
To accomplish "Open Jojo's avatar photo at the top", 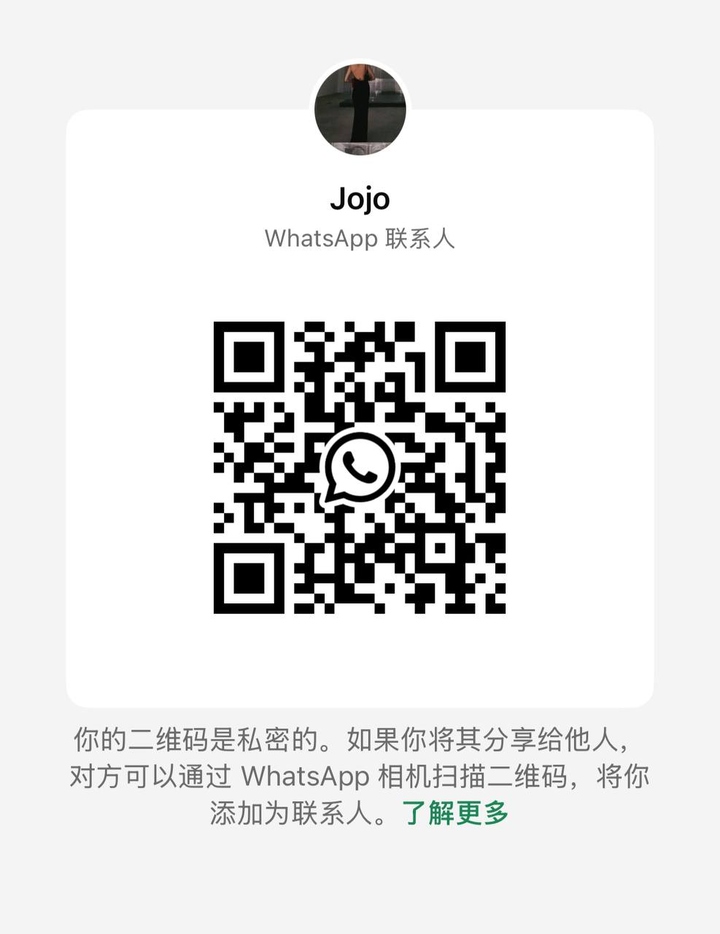I will tap(360, 103).
